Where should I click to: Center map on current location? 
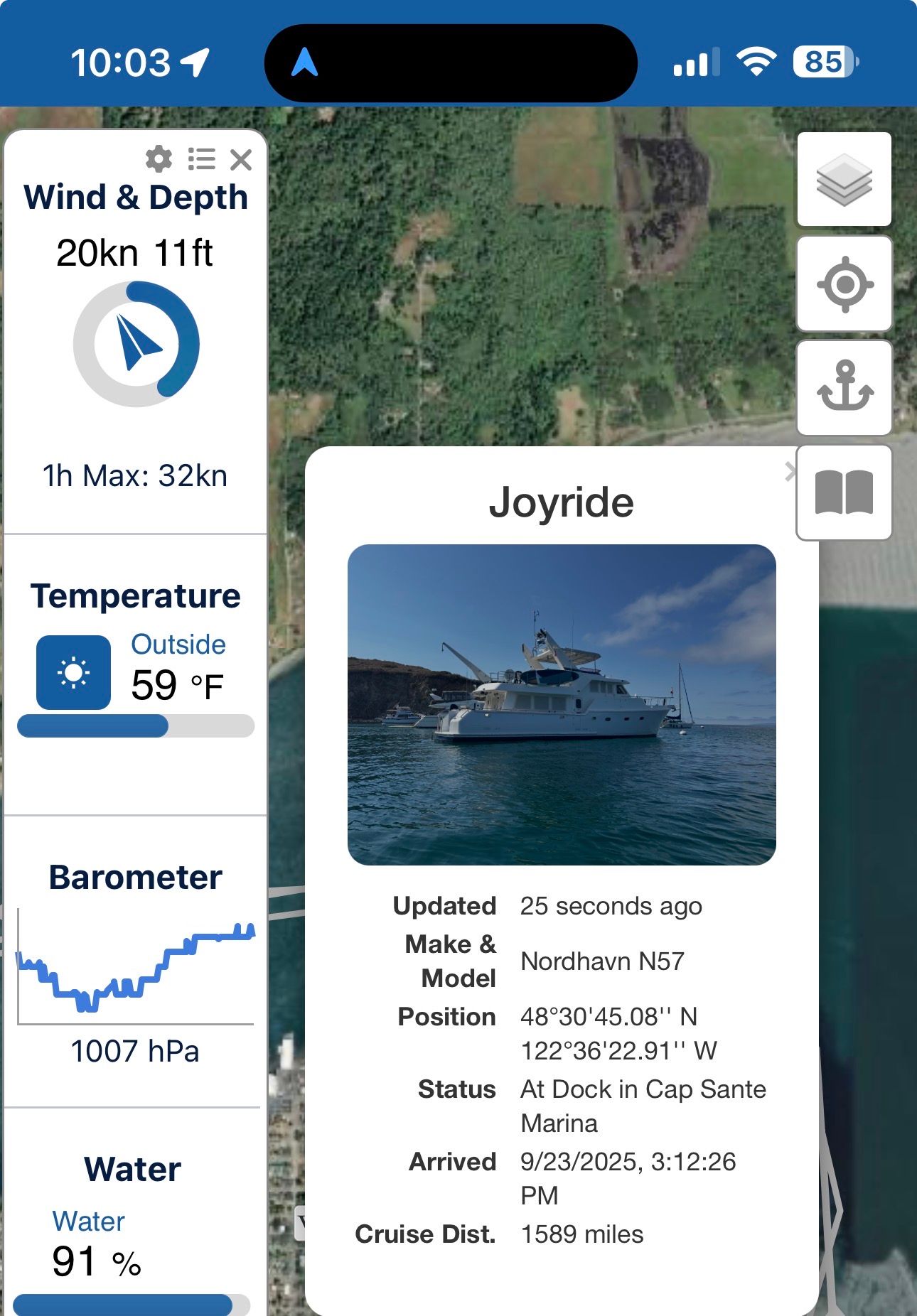844,284
